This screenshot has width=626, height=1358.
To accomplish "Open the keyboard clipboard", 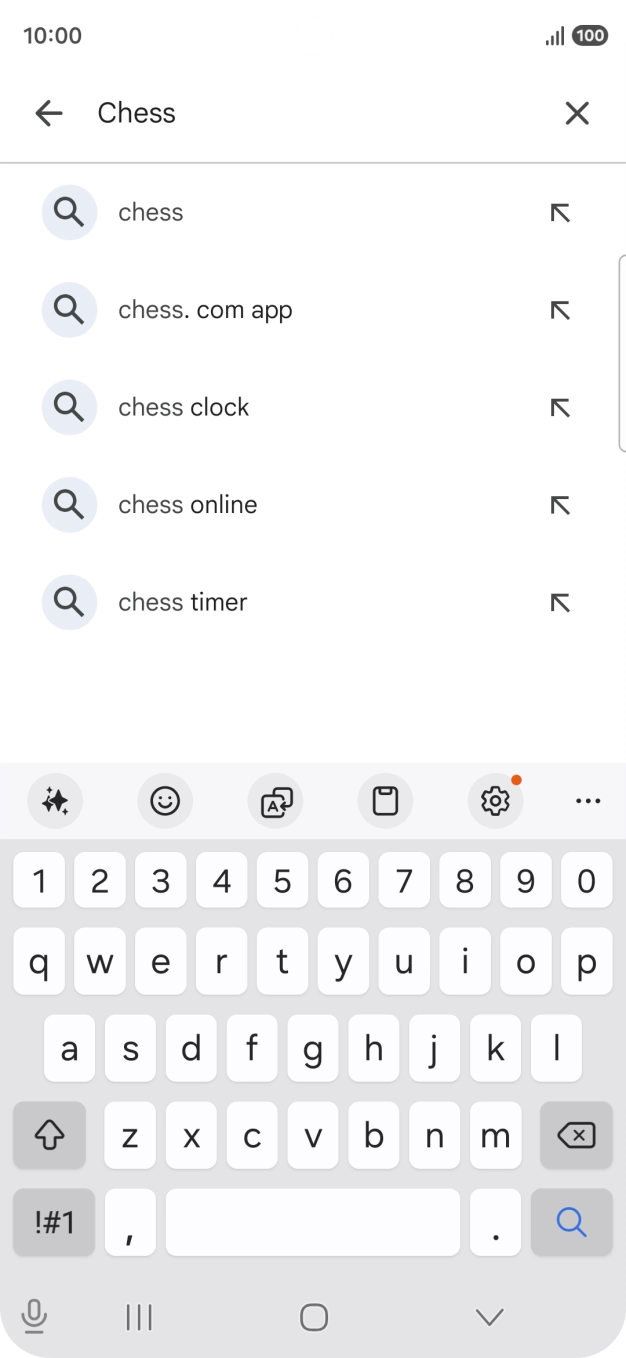I will click(x=385, y=801).
